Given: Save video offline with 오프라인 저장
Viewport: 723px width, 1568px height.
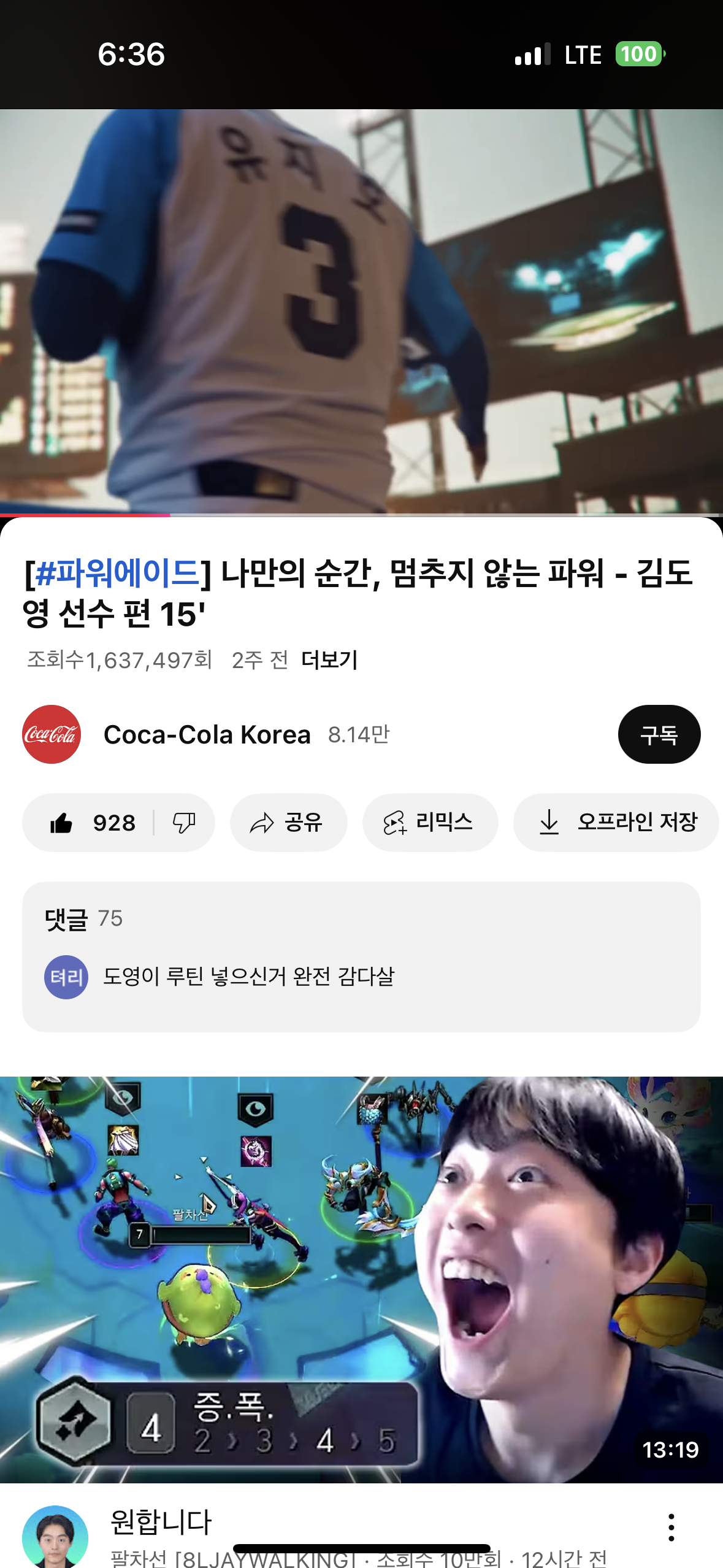Looking at the screenshot, I should (616, 823).
